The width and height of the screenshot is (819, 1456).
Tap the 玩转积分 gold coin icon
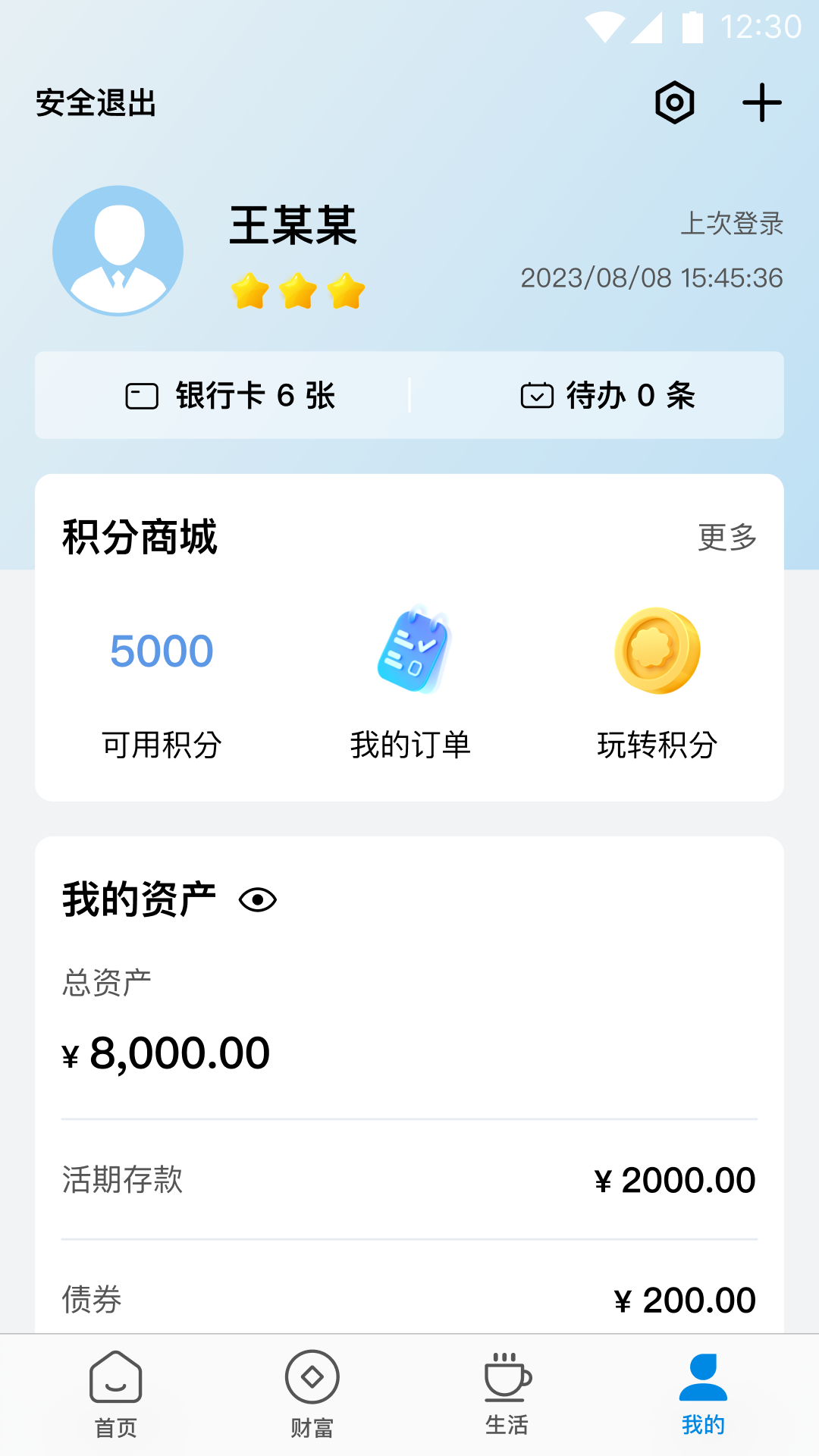tap(657, 652)
